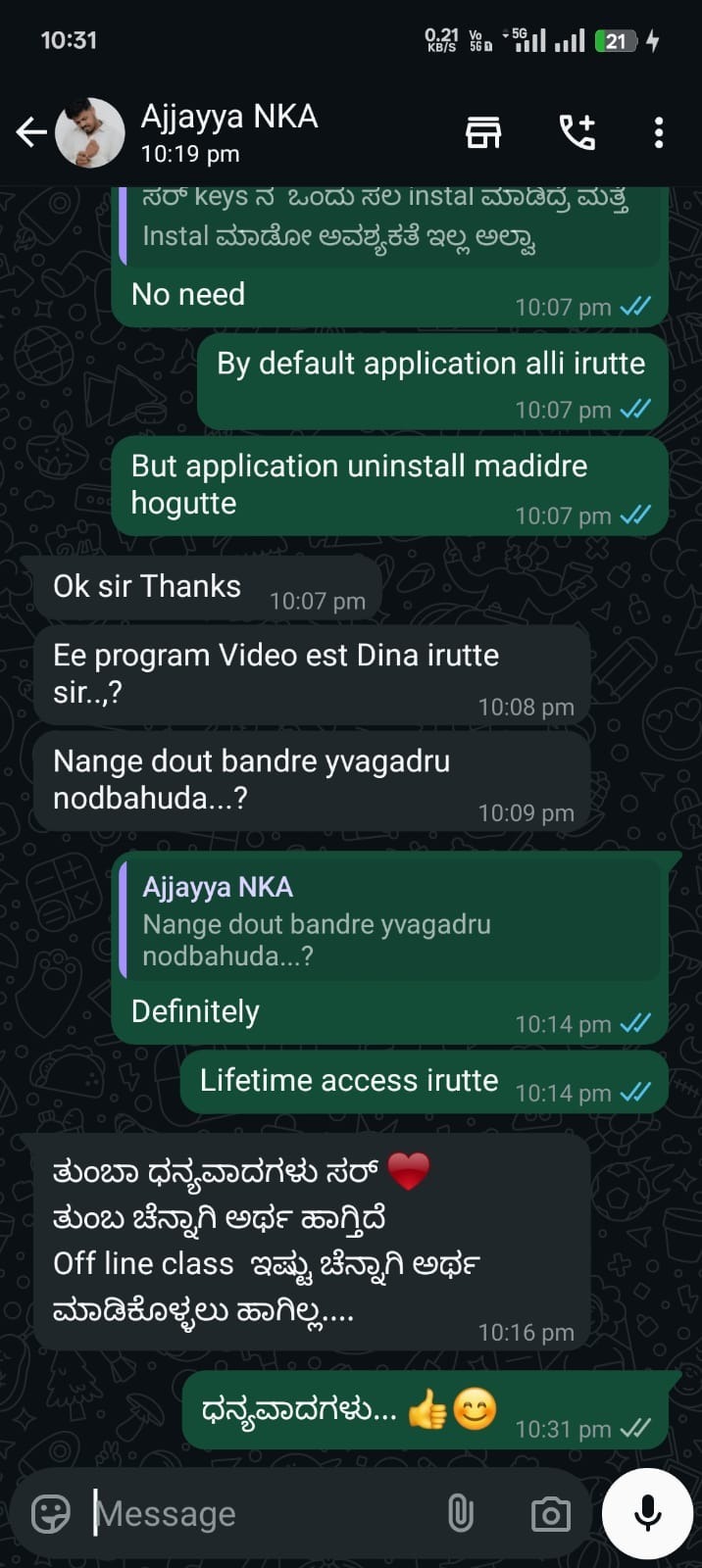Start a call with Ajjayya NKA
The image size is (702, 1568).
[x=577, y=132]
